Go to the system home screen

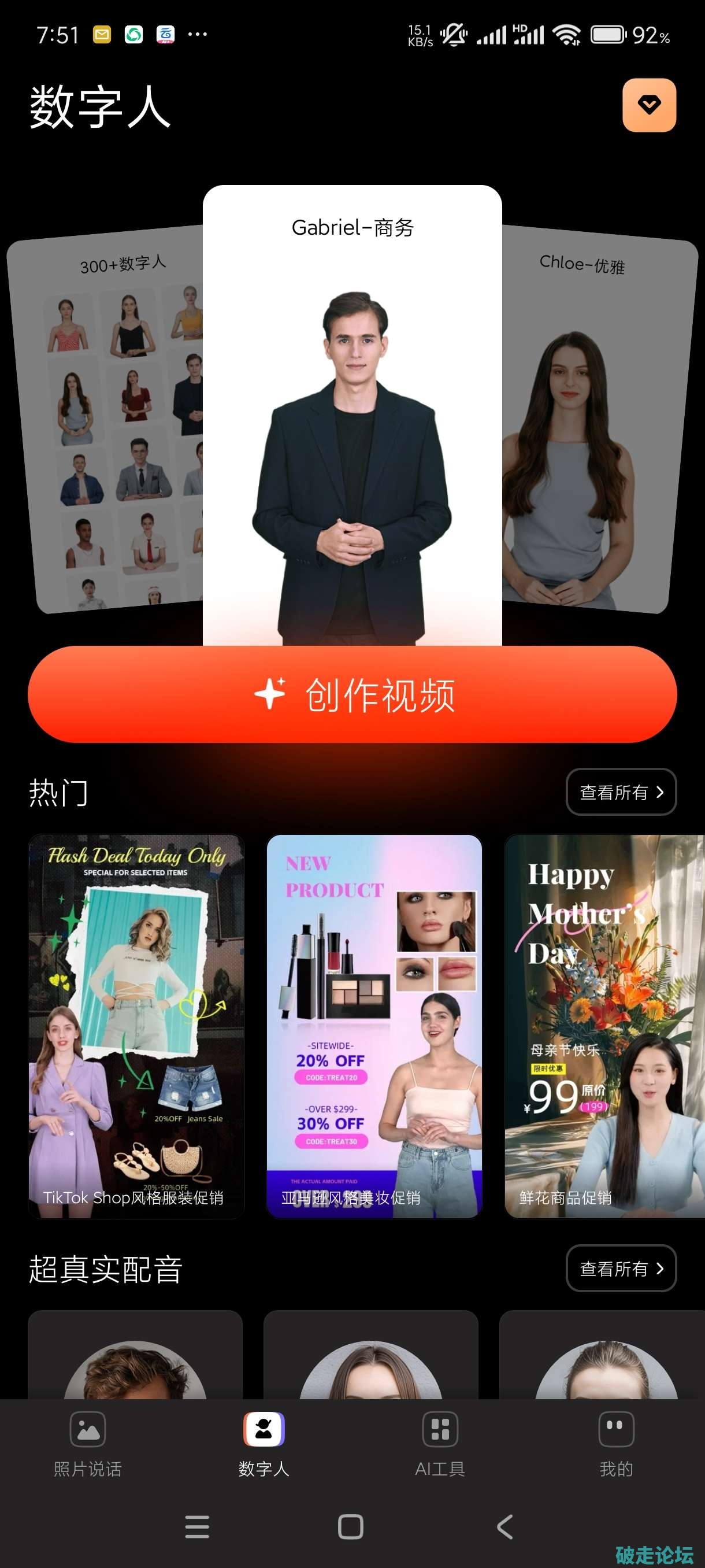pos(350,1526)
